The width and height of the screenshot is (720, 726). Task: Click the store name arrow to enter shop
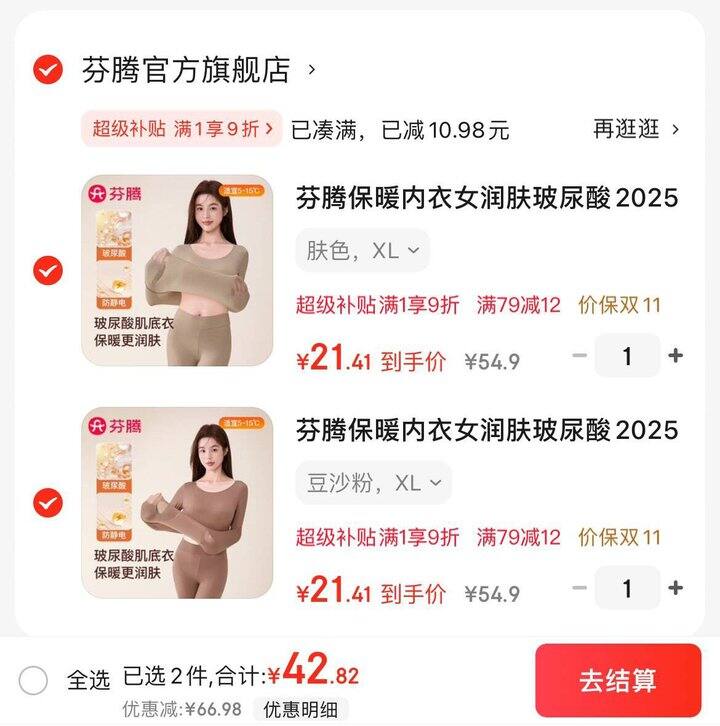click(x=313, y=70)
